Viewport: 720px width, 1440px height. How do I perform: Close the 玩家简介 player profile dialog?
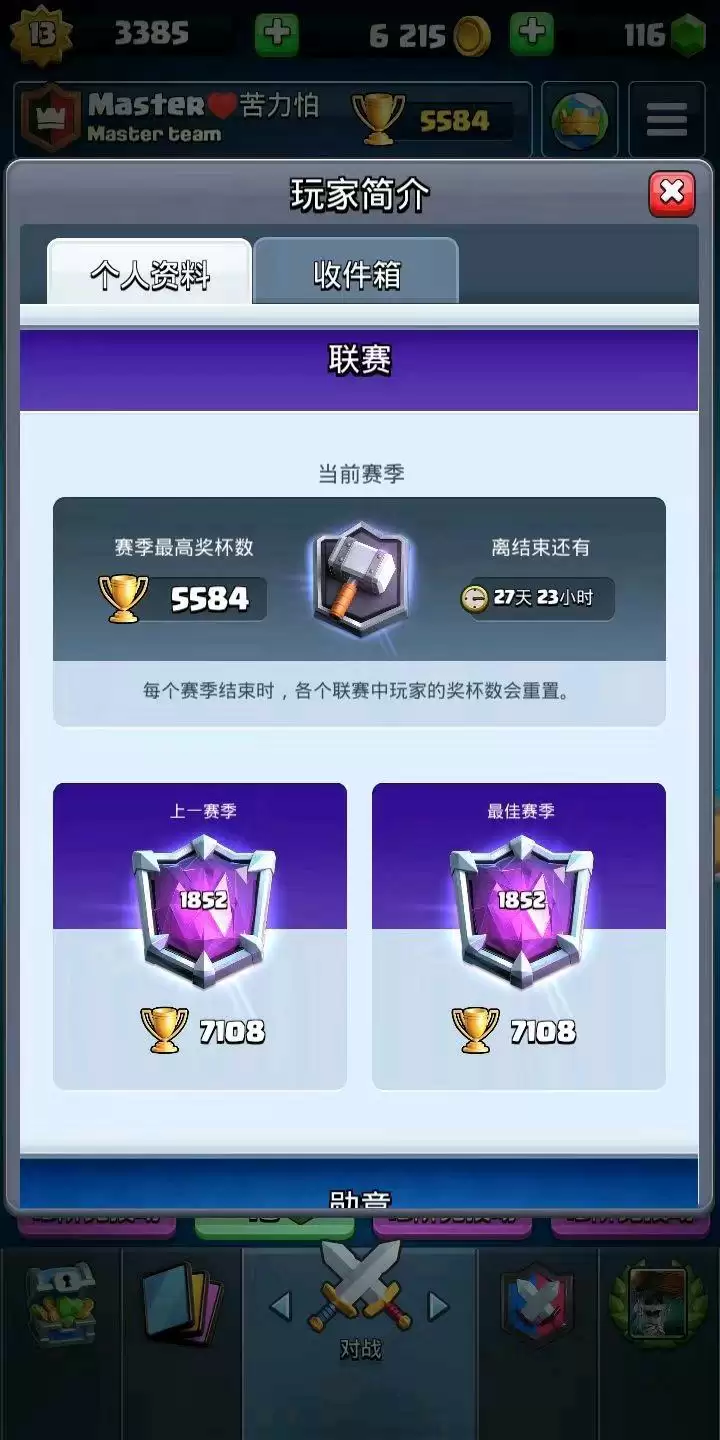(x=672, y=192)
